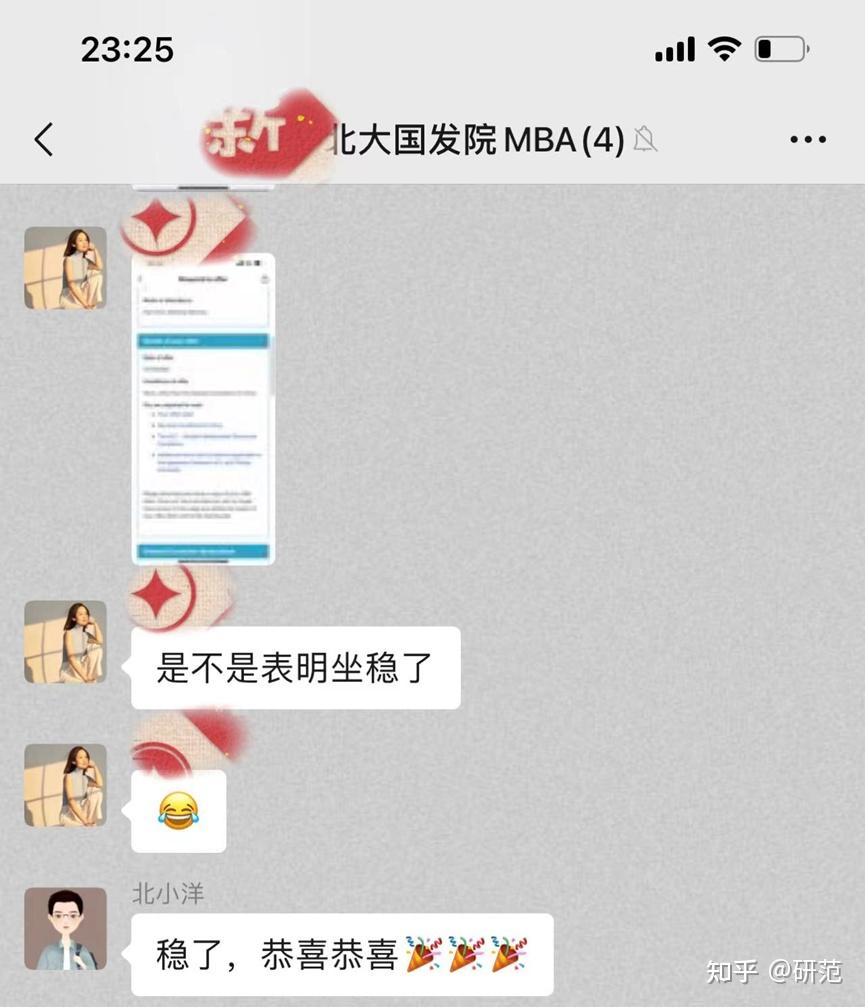Tap the back arrow to exit the chat
This screenshot has height=1007, width=865.
point(42,139)
